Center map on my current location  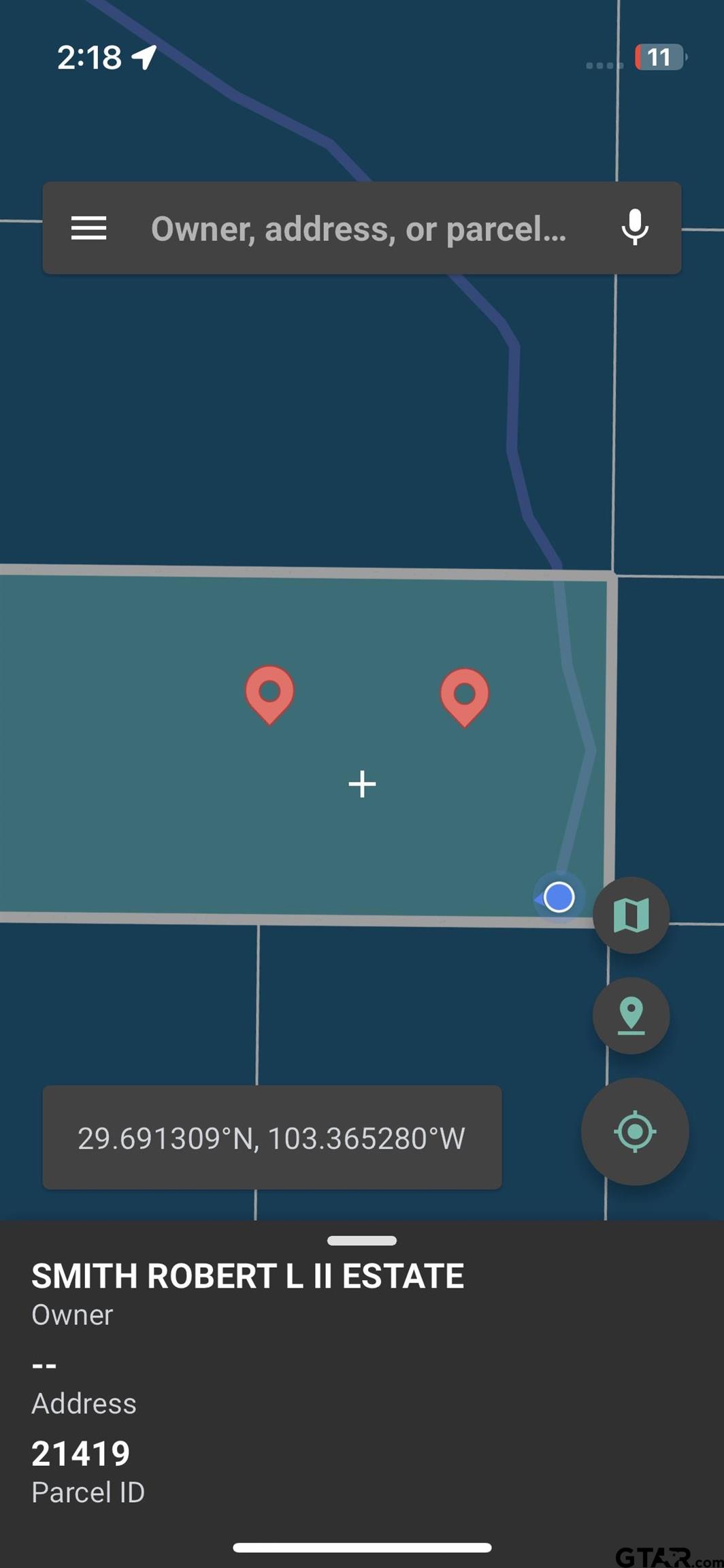634,1132
